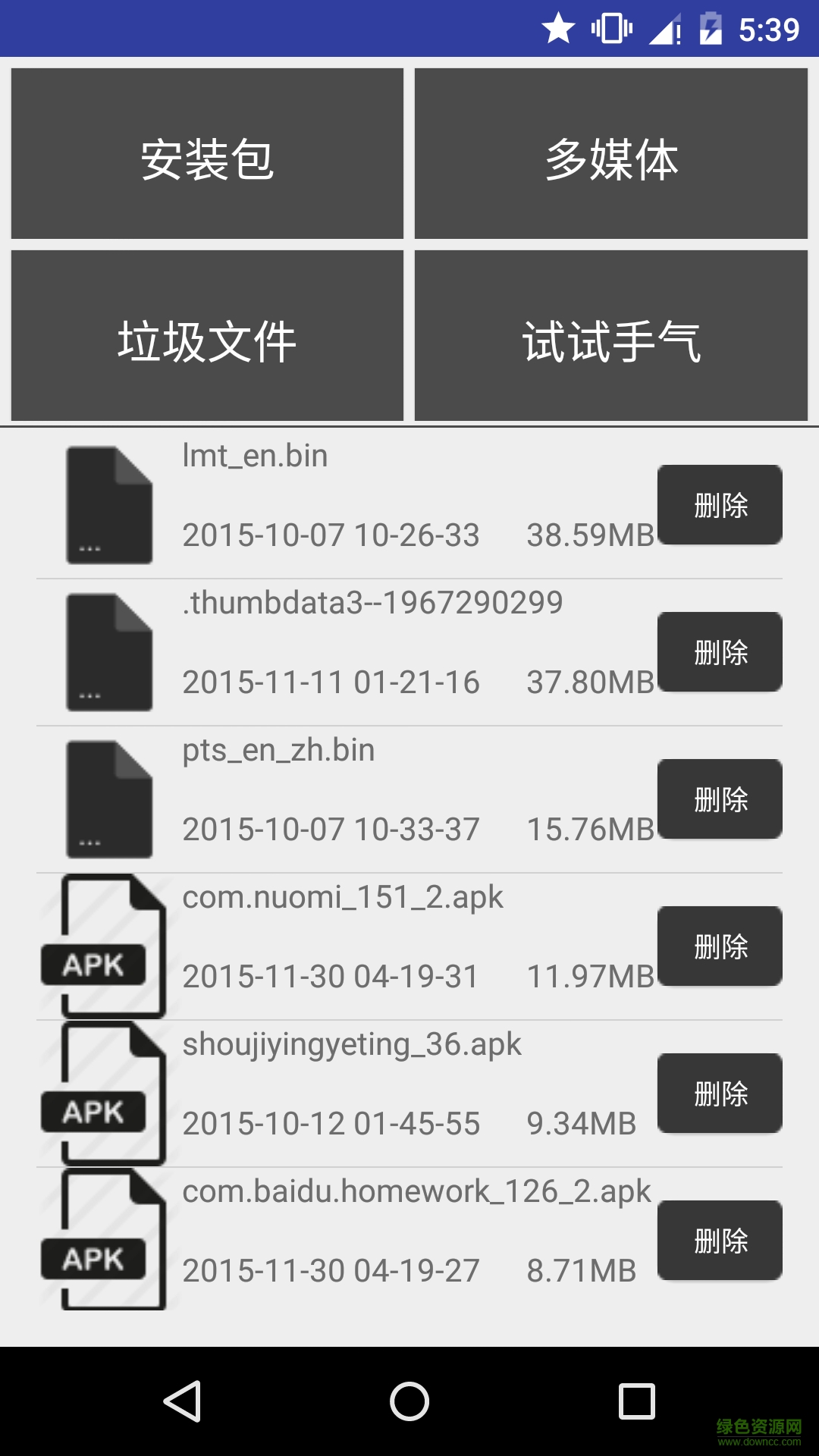This screenshot has width=819, height=1456.
Task: Delete the lmt_en.bin file
Action: coord(720,504)
